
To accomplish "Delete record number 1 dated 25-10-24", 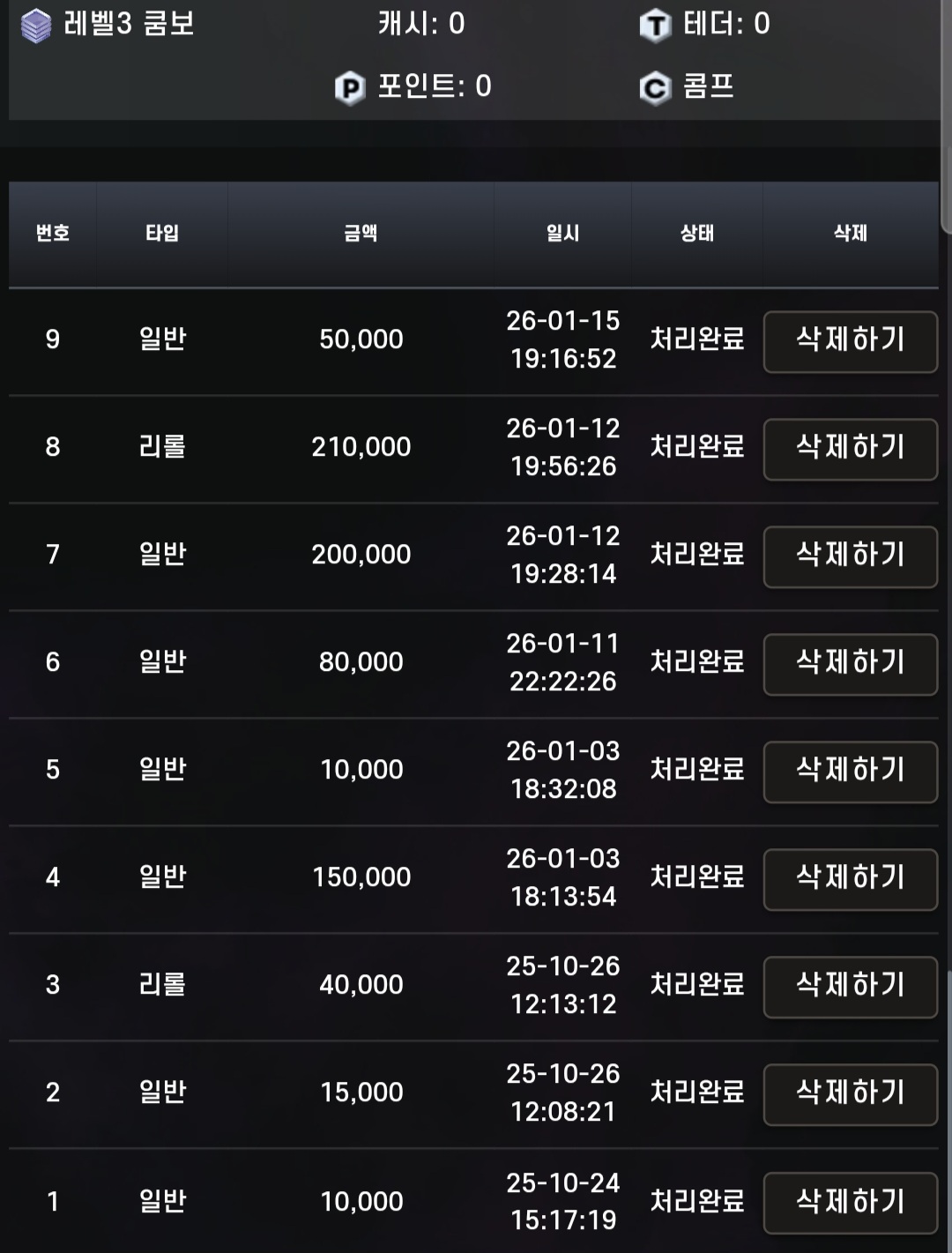I will coord(850,1203).
